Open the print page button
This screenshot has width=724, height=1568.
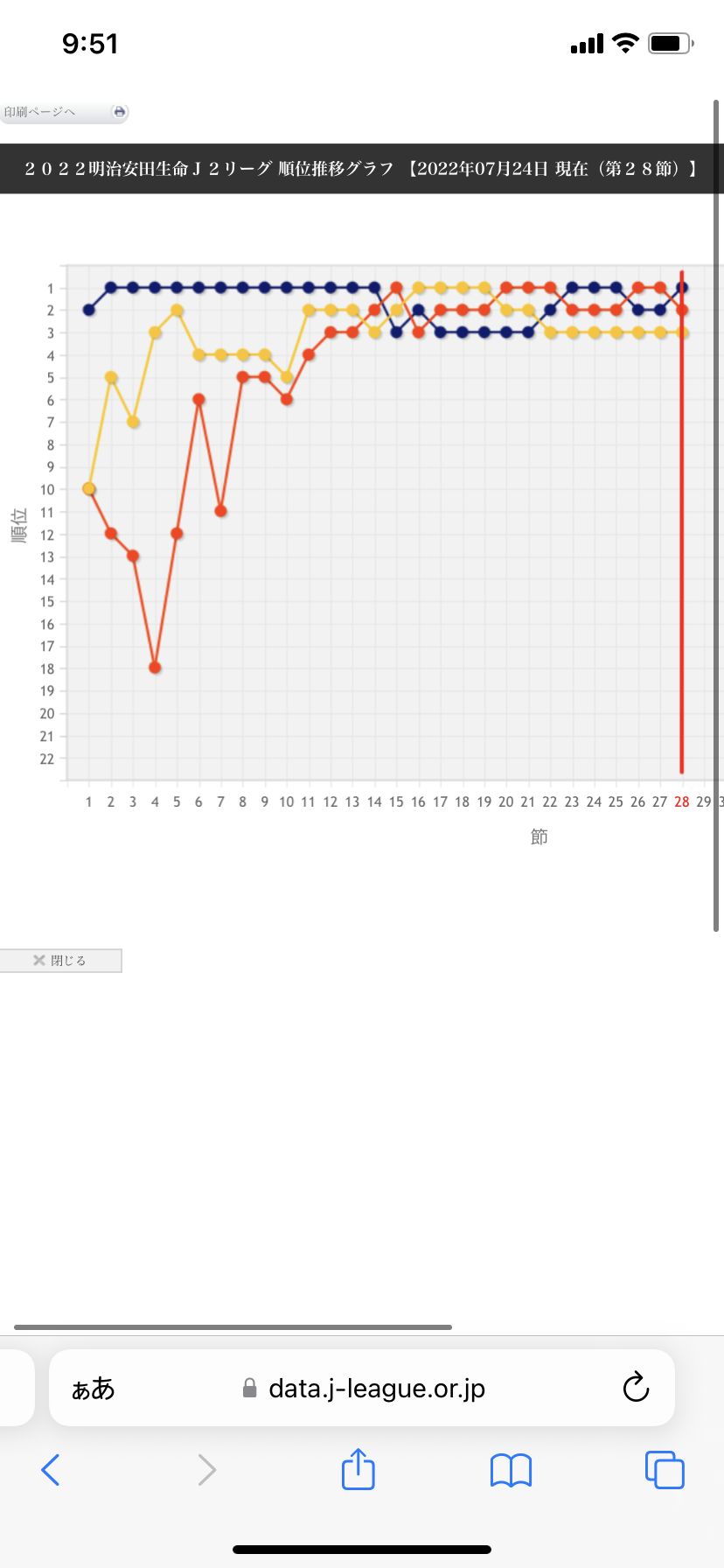coord(63,112)
